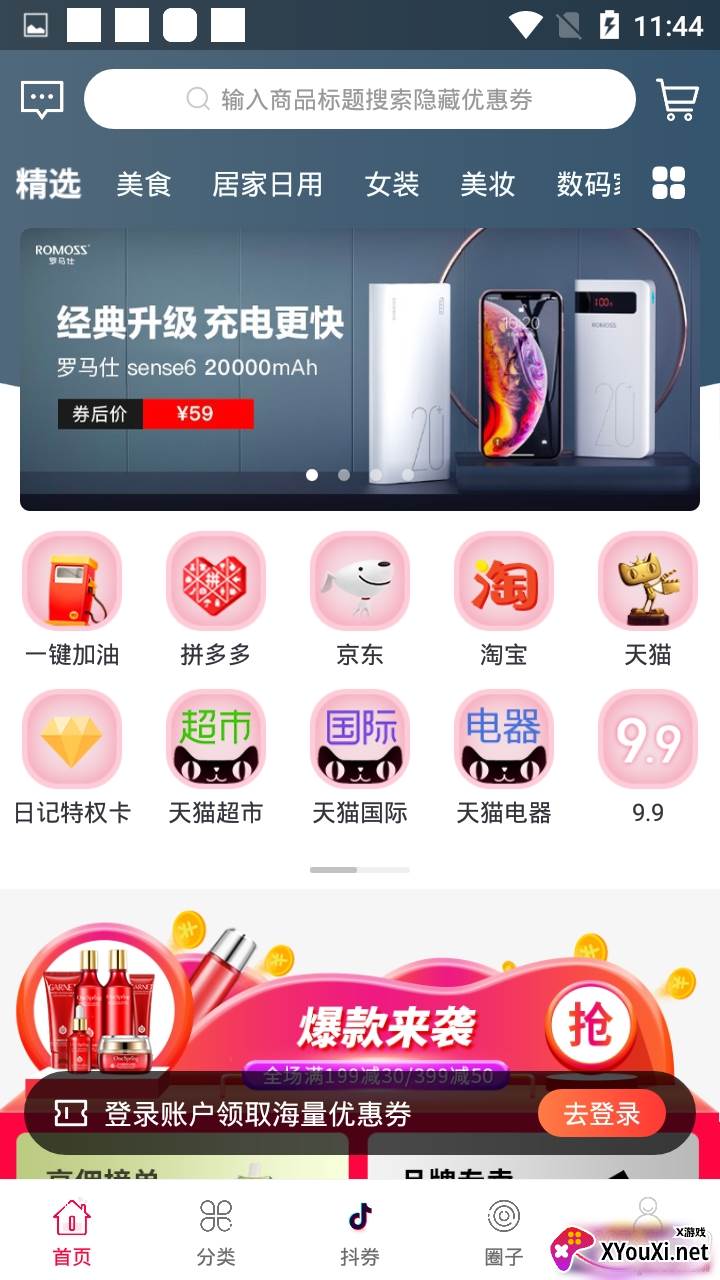
Task: Open the ROMOSS power bank banner
Action: [360, 369]
